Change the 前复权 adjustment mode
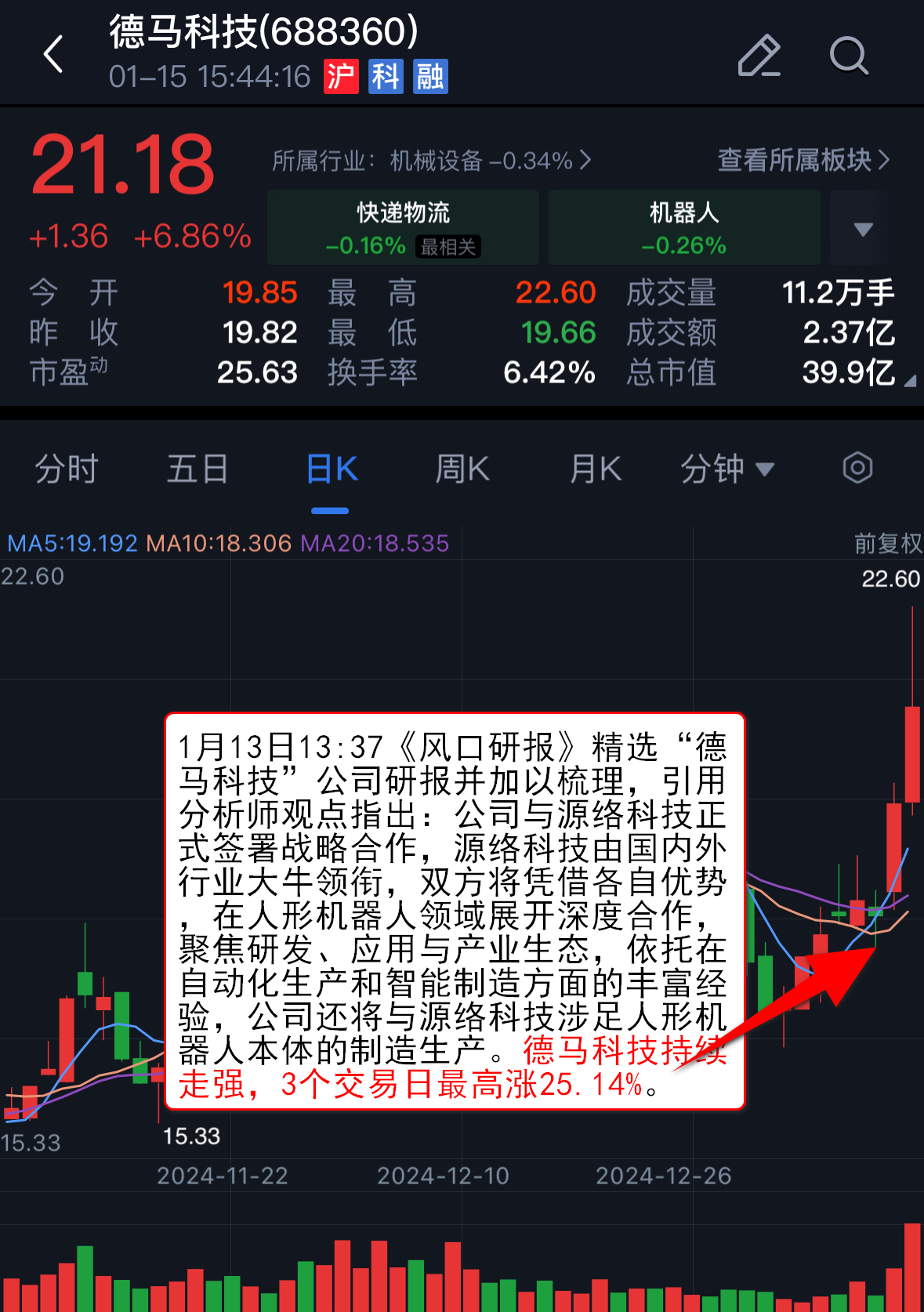The image size is (924, 1312). click(x=887, y=543)
